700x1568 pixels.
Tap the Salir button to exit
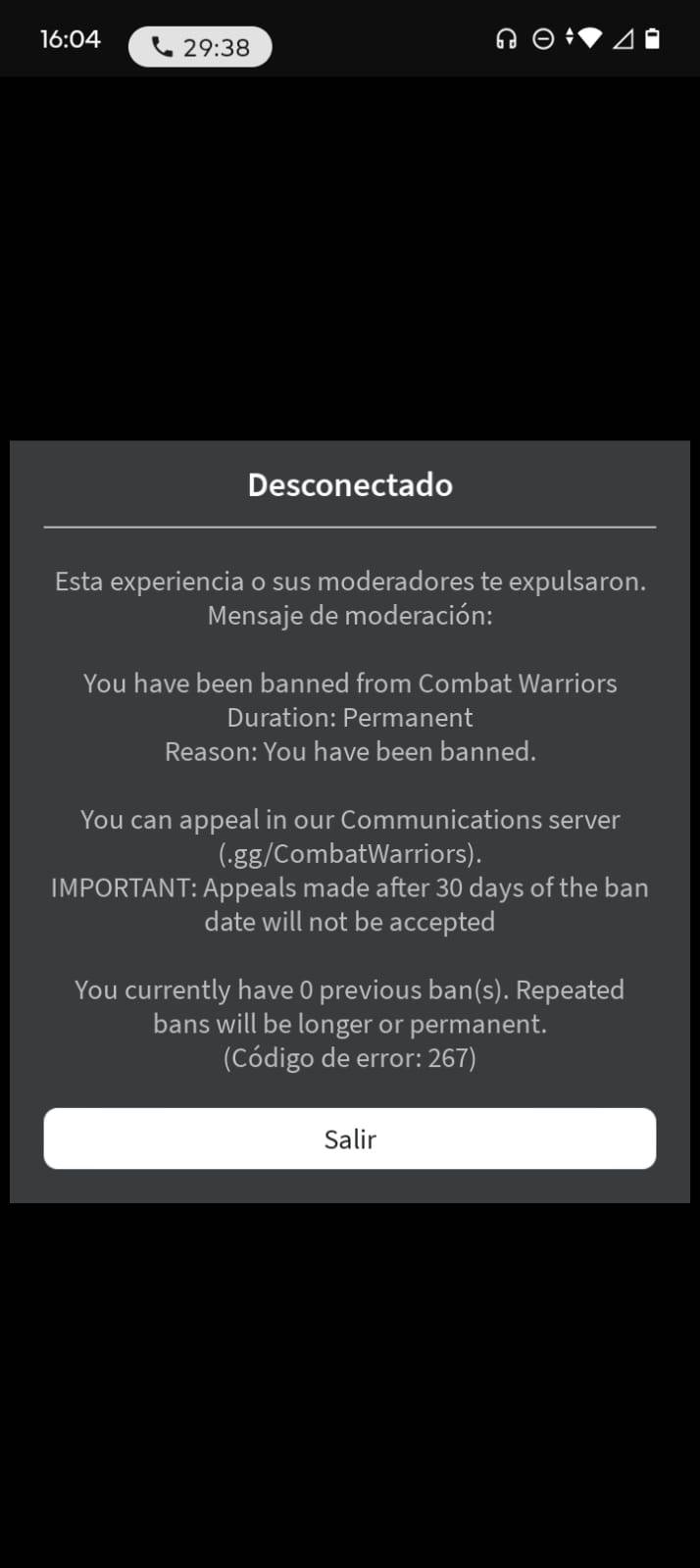(x=349, y=1138)
